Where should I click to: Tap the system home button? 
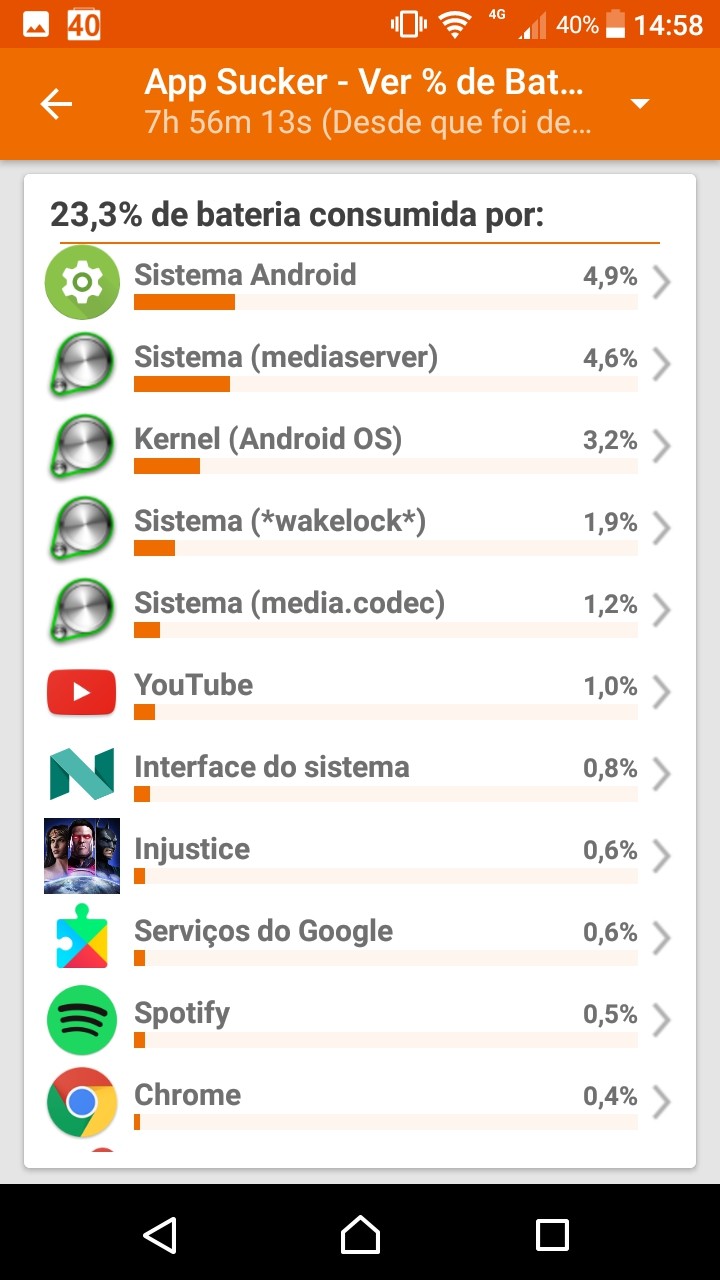[x=360, y=1234]
